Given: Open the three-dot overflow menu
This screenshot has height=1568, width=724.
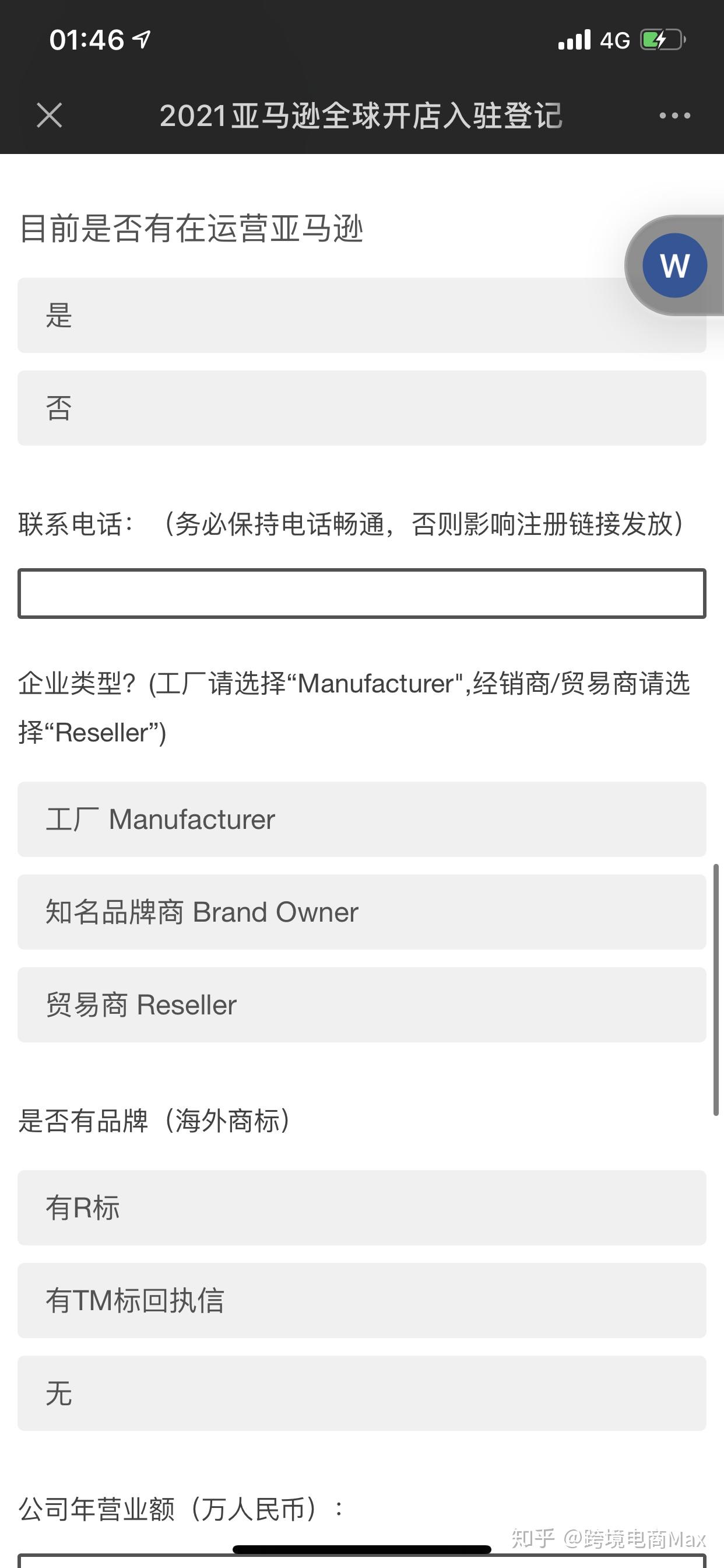Looking at the screenshot, I should [x=674, y=115].
